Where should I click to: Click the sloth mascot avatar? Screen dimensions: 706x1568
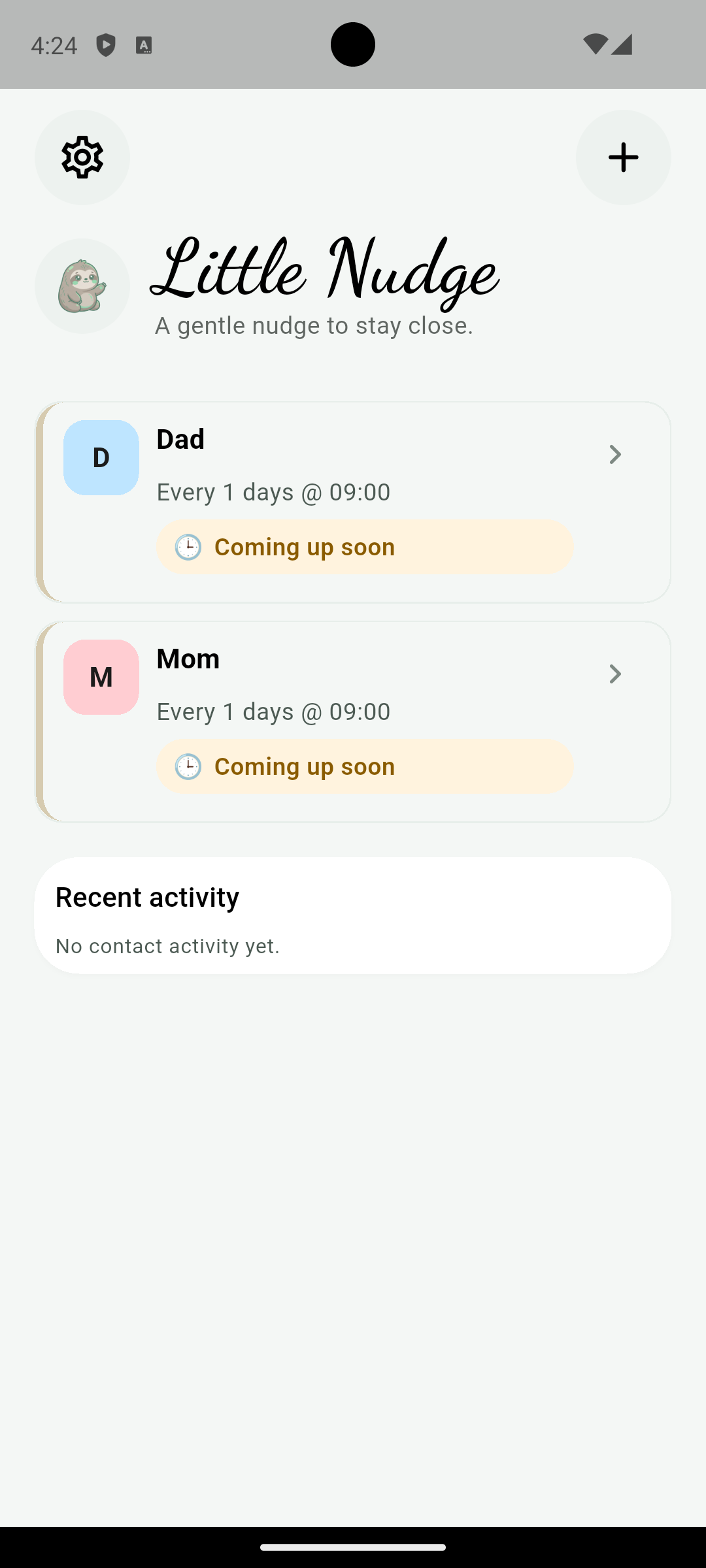[82, 286]
